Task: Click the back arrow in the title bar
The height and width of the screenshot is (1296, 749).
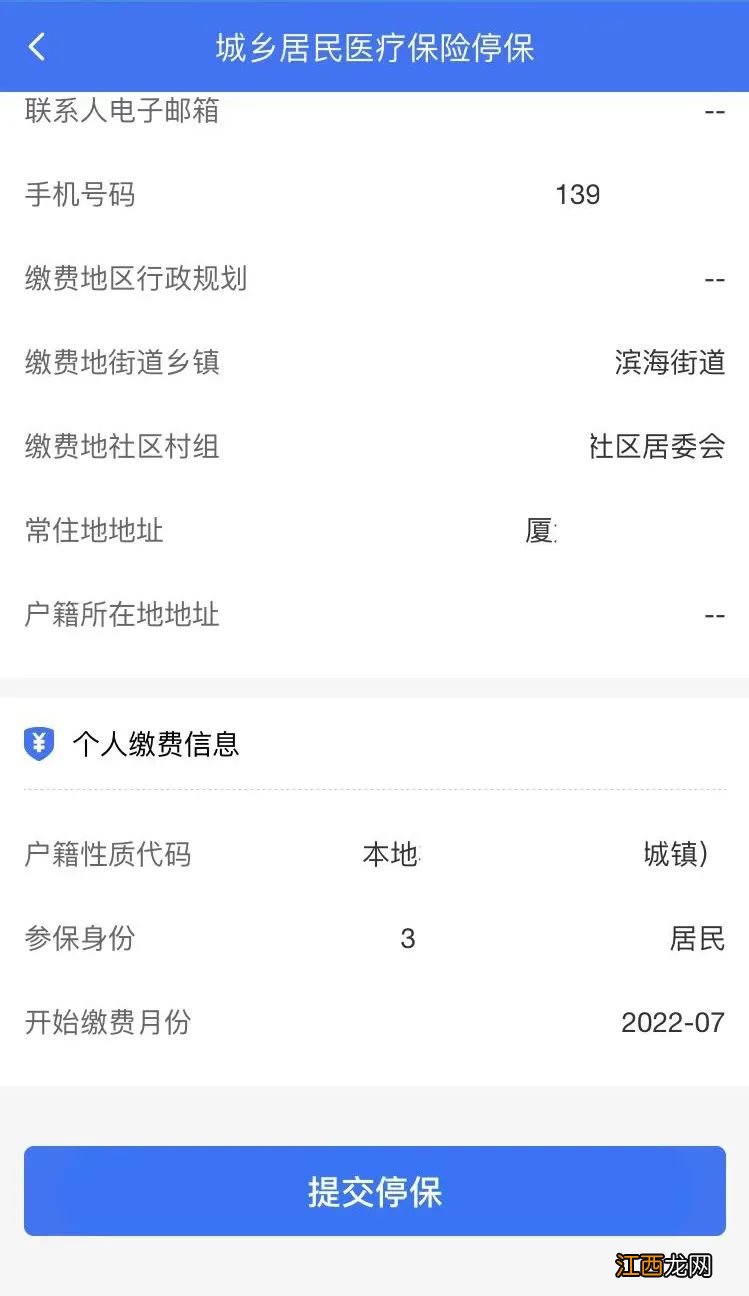Action: click(x=37, y=47)
